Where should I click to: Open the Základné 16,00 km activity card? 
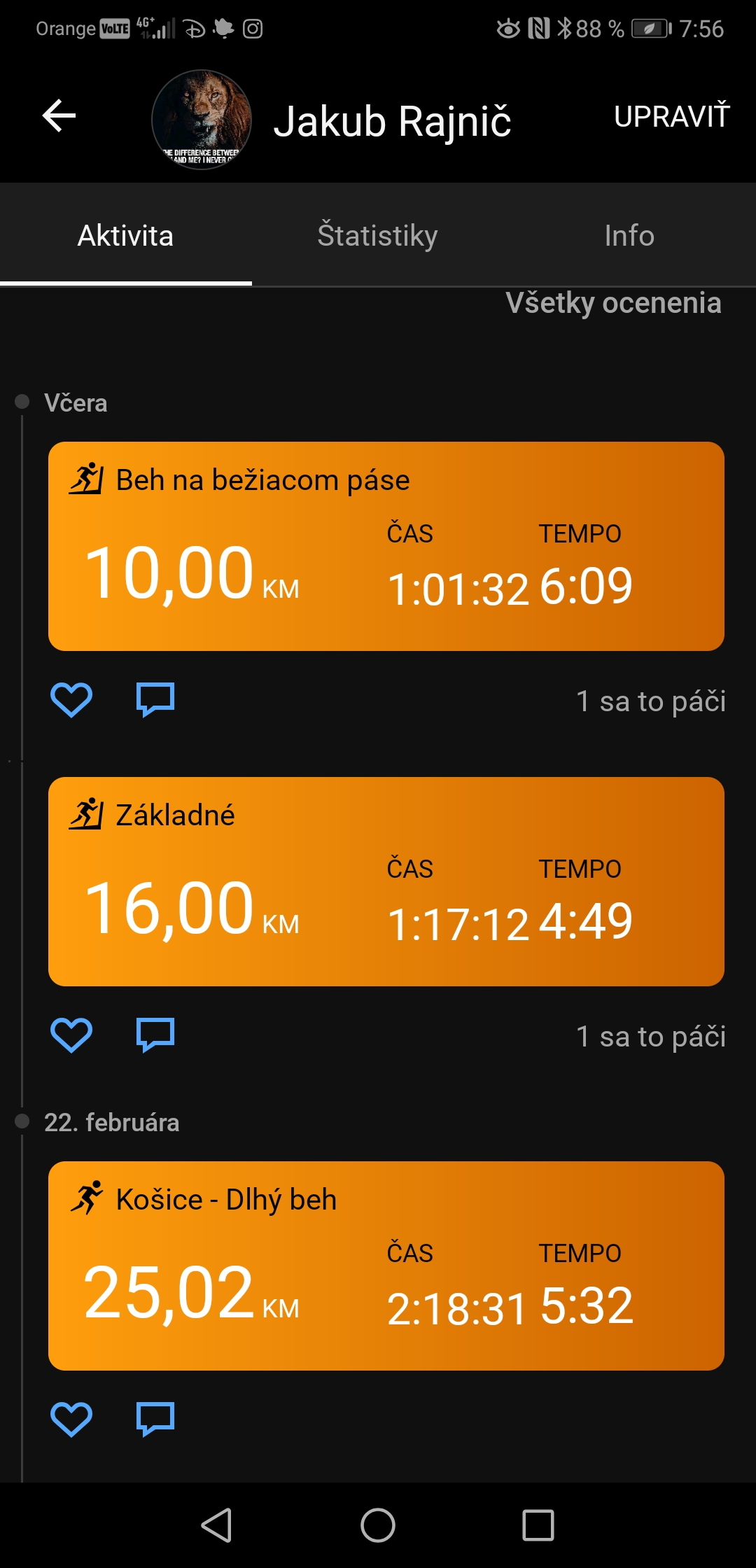[386, 881]
